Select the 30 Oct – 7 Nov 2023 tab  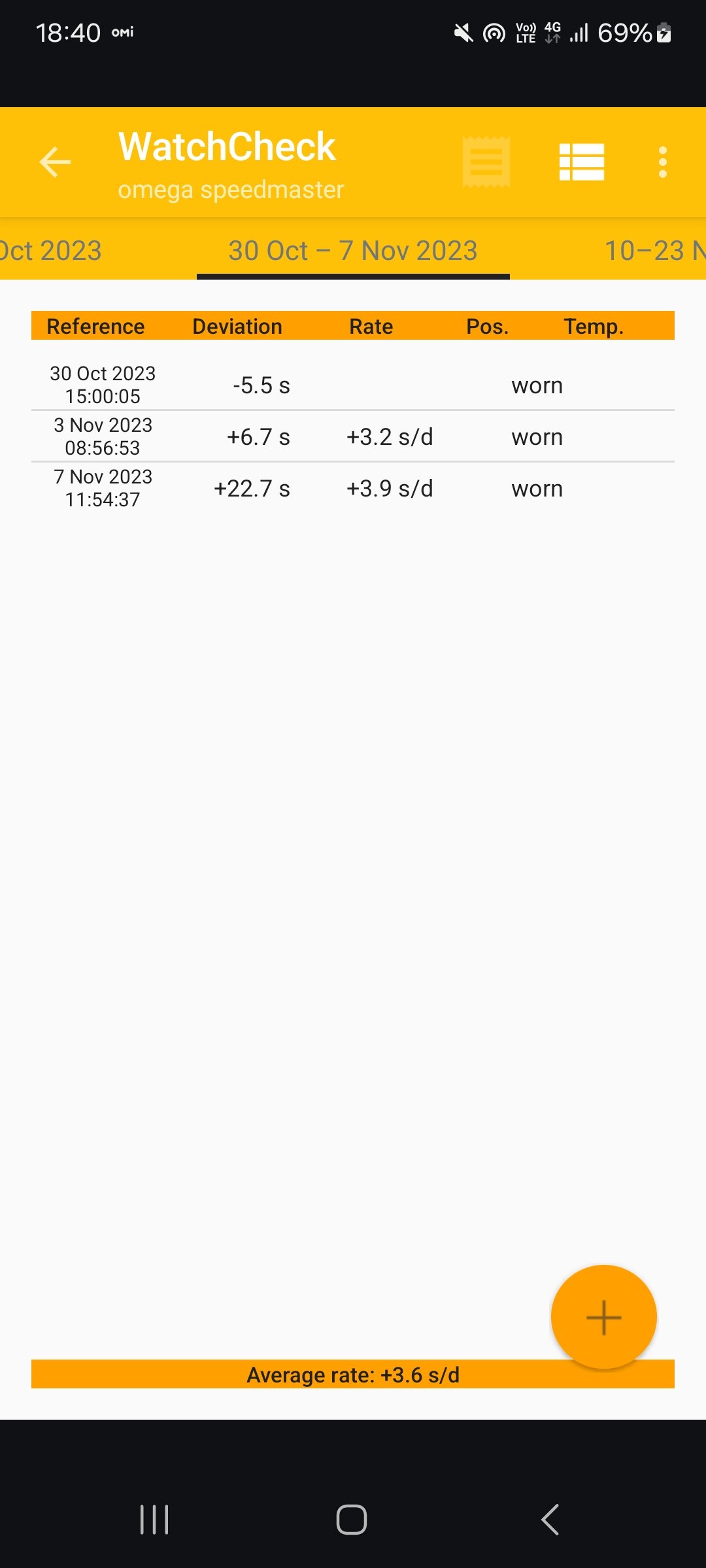point(353,251)
